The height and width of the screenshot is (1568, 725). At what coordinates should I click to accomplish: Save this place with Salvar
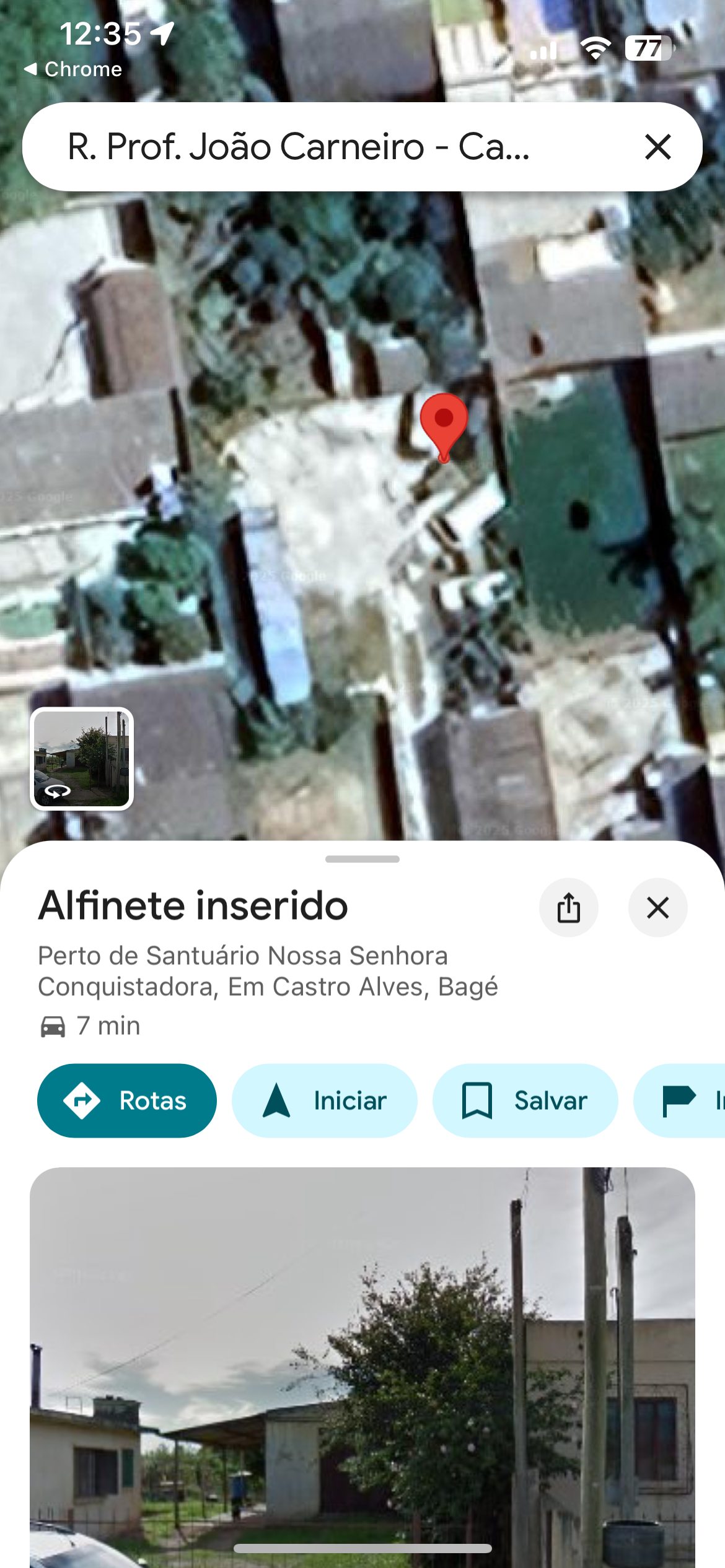tap(525, 1100)
